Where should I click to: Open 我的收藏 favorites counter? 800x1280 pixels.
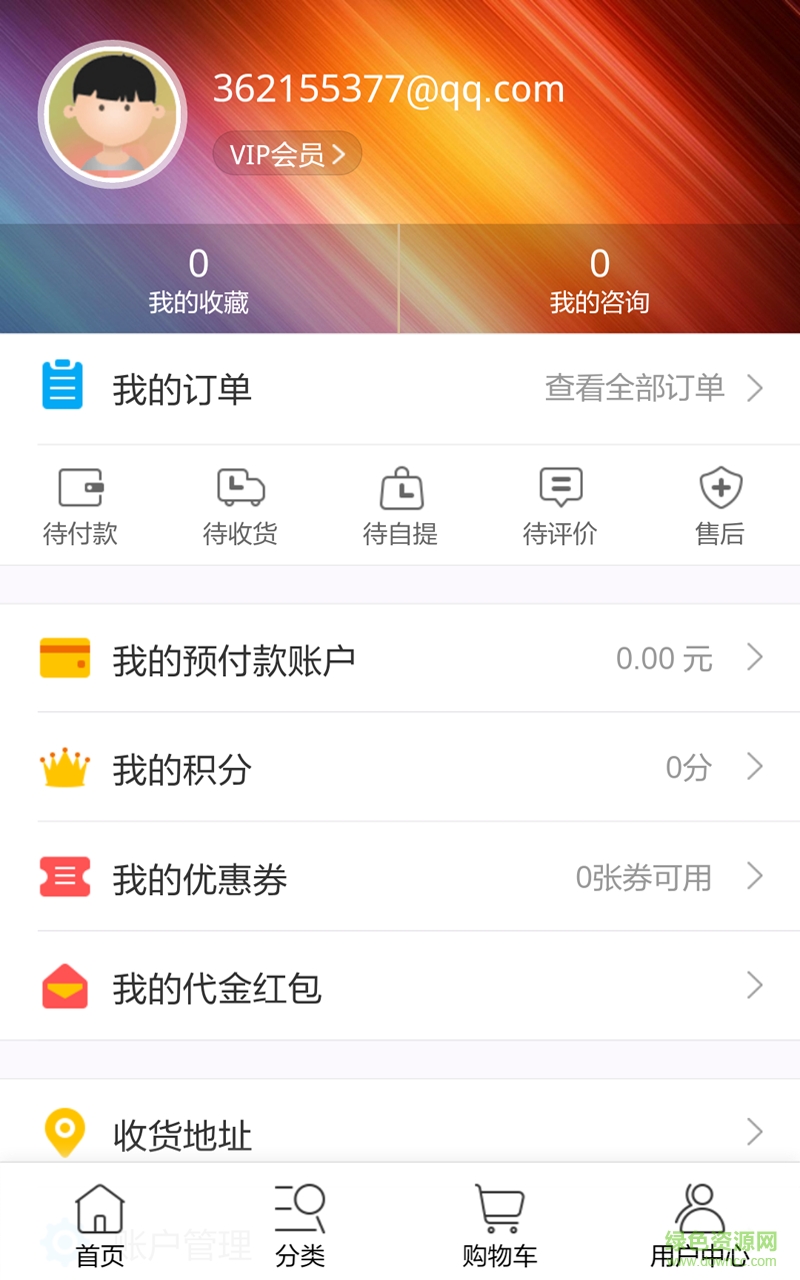198,278
